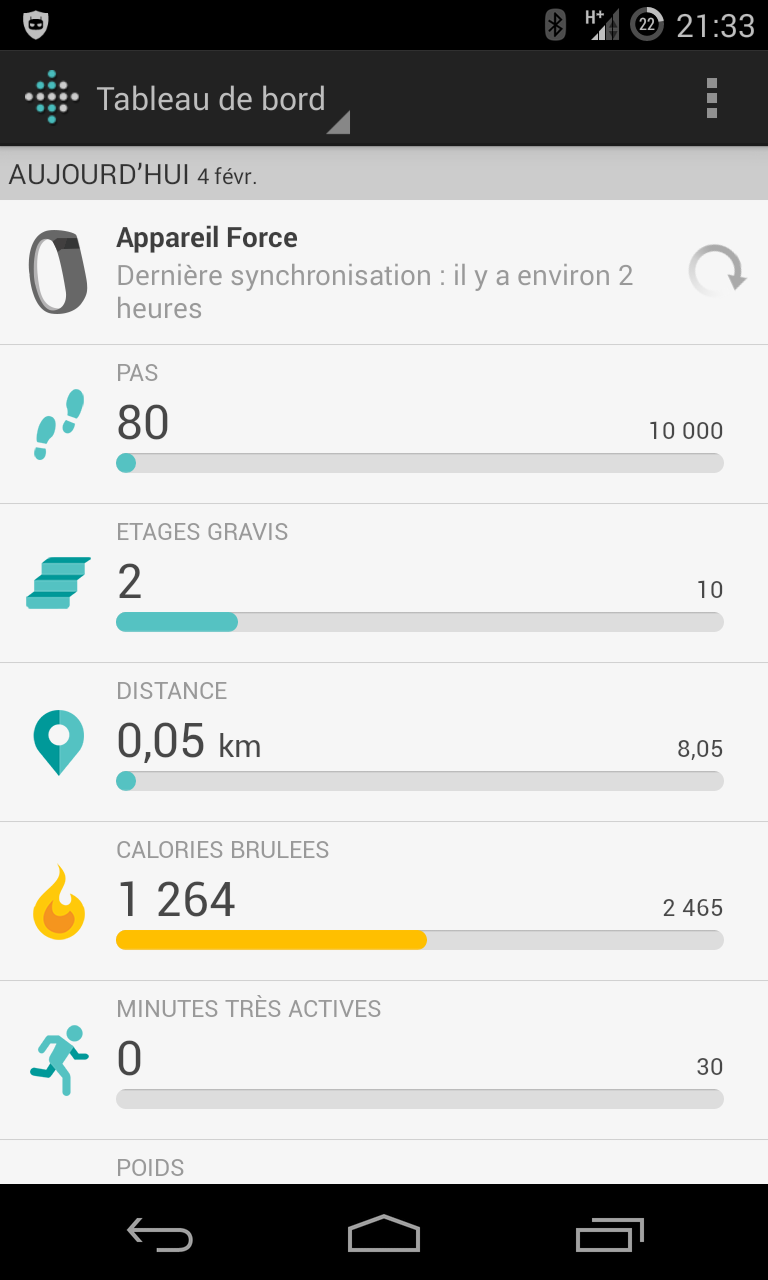Go back with the system back button
The image size is (768, 1280).
click(160, 1236)
